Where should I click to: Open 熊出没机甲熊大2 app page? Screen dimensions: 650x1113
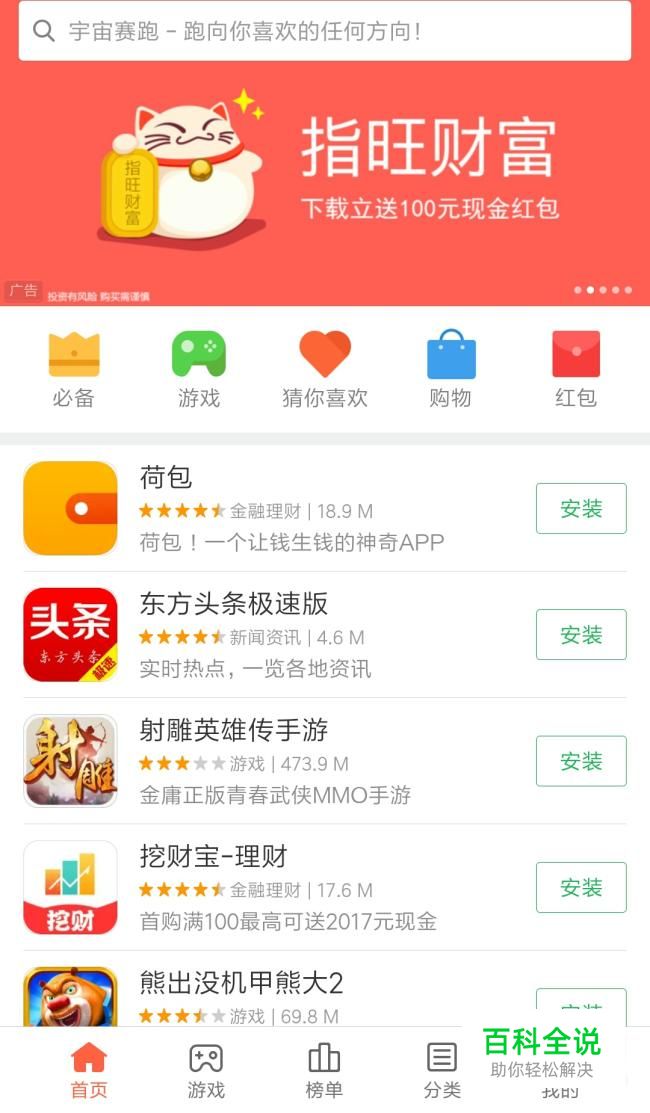click(x=300, y=995)
